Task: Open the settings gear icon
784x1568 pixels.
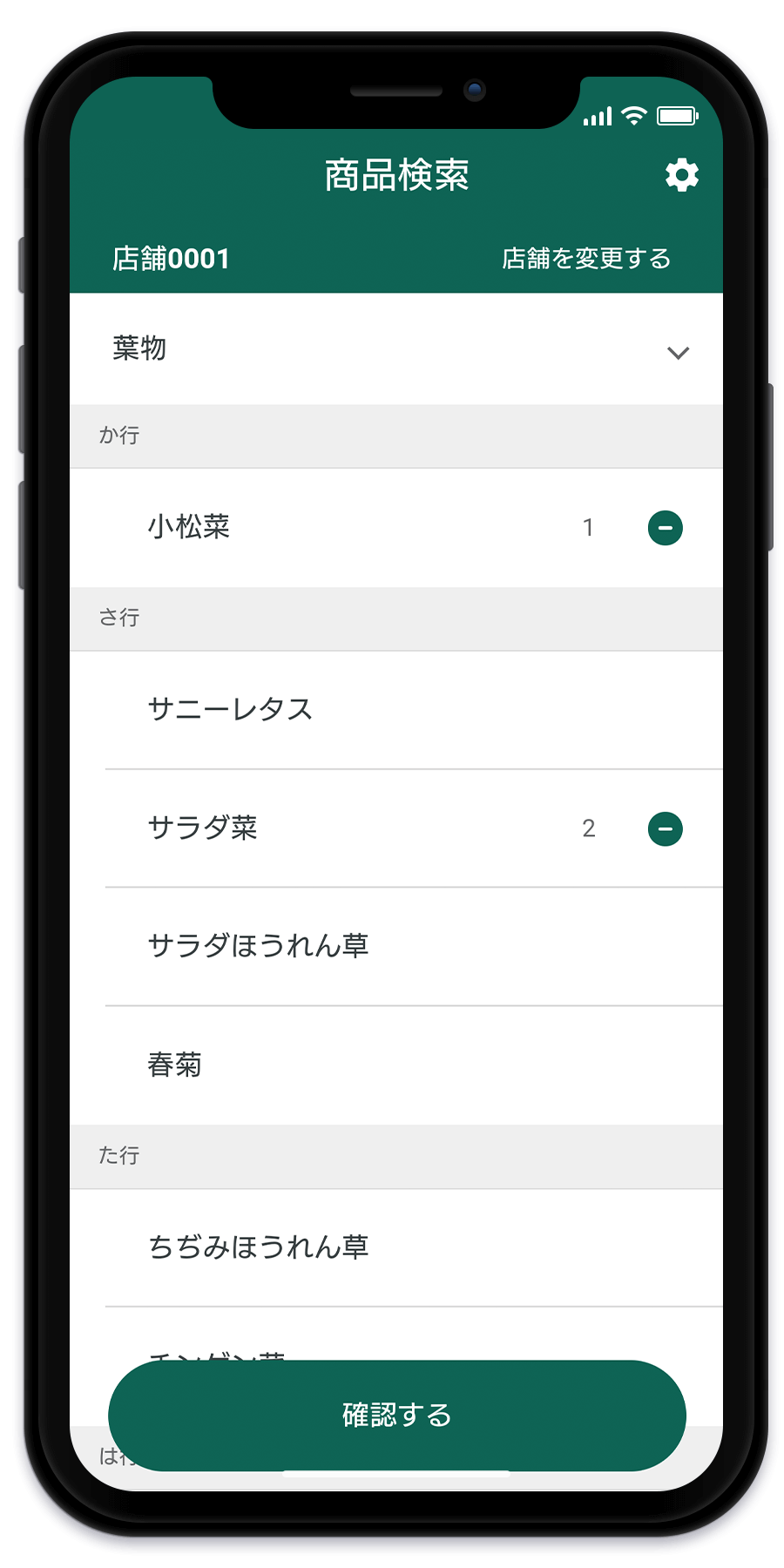Action: pyautogui.click(x=681, y=175)
